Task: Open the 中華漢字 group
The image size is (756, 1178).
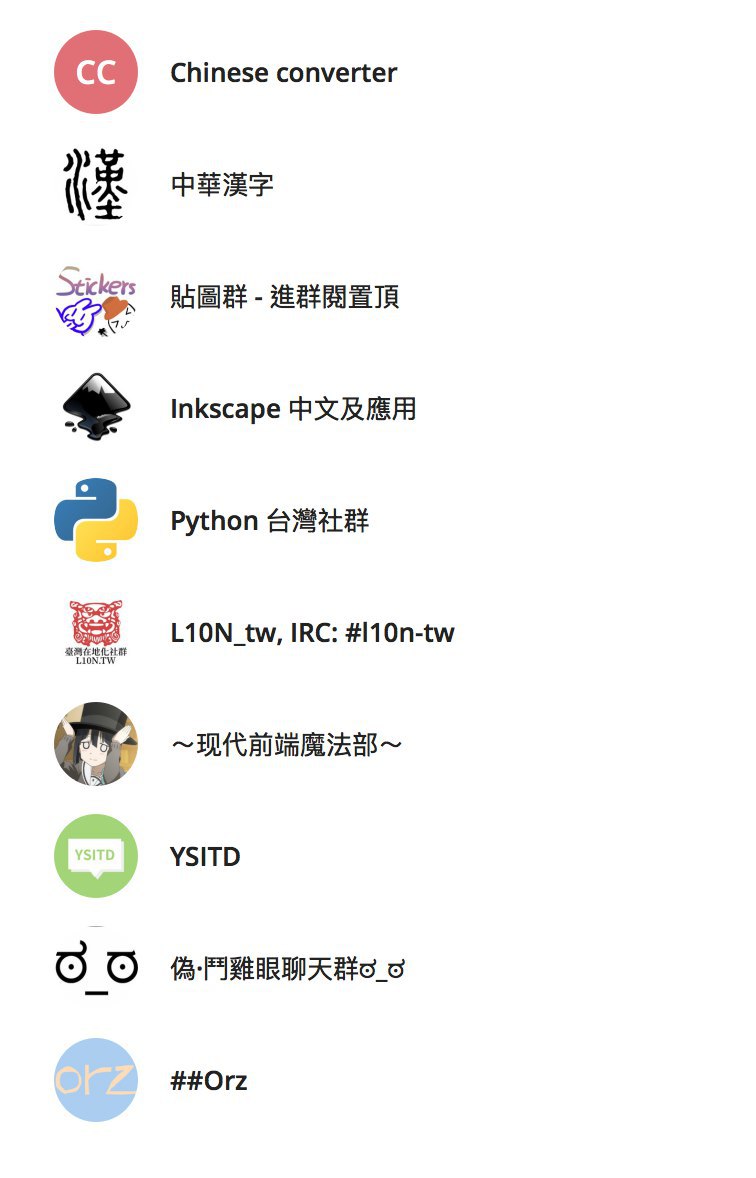Action: pyautogui.click(x=222, y=185)
